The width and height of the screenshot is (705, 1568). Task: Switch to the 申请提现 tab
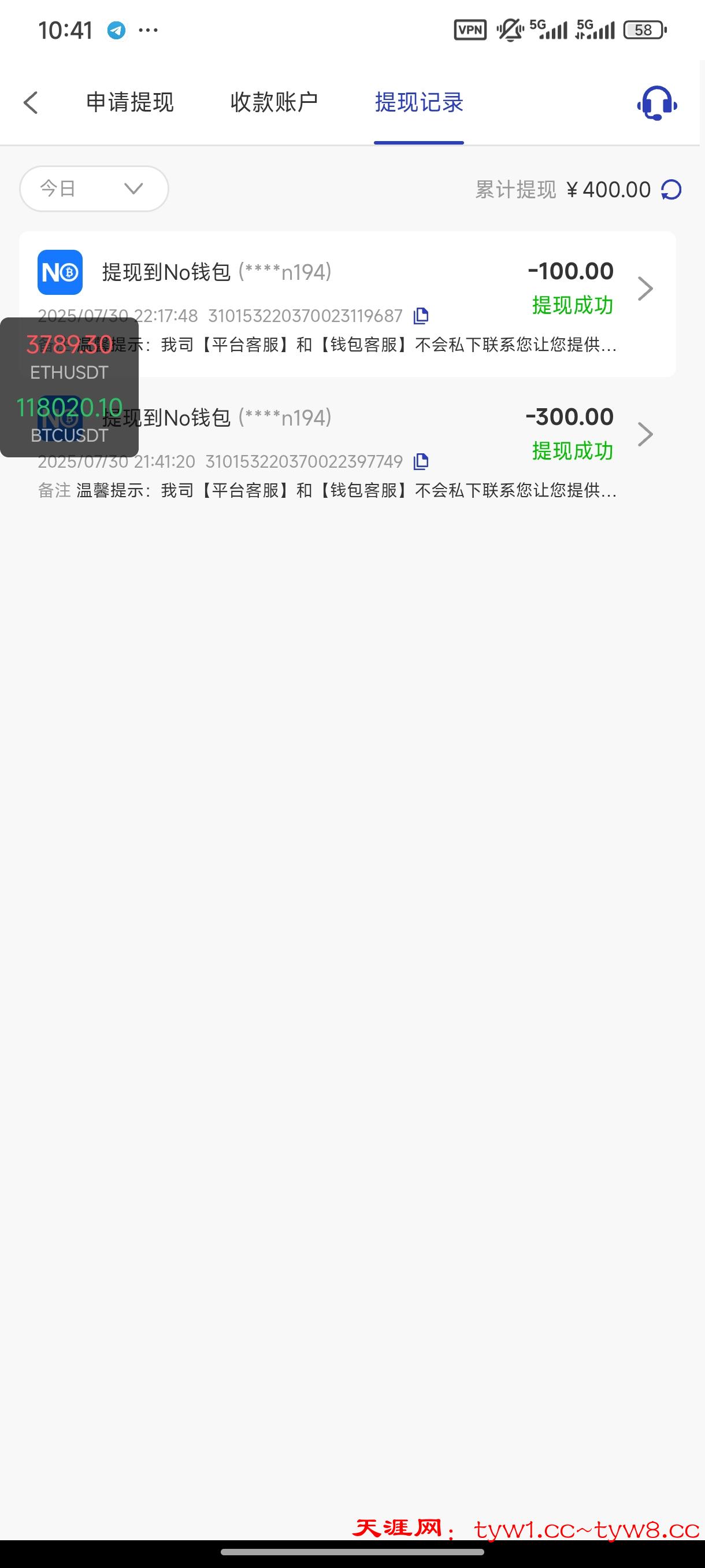(130, 103)
